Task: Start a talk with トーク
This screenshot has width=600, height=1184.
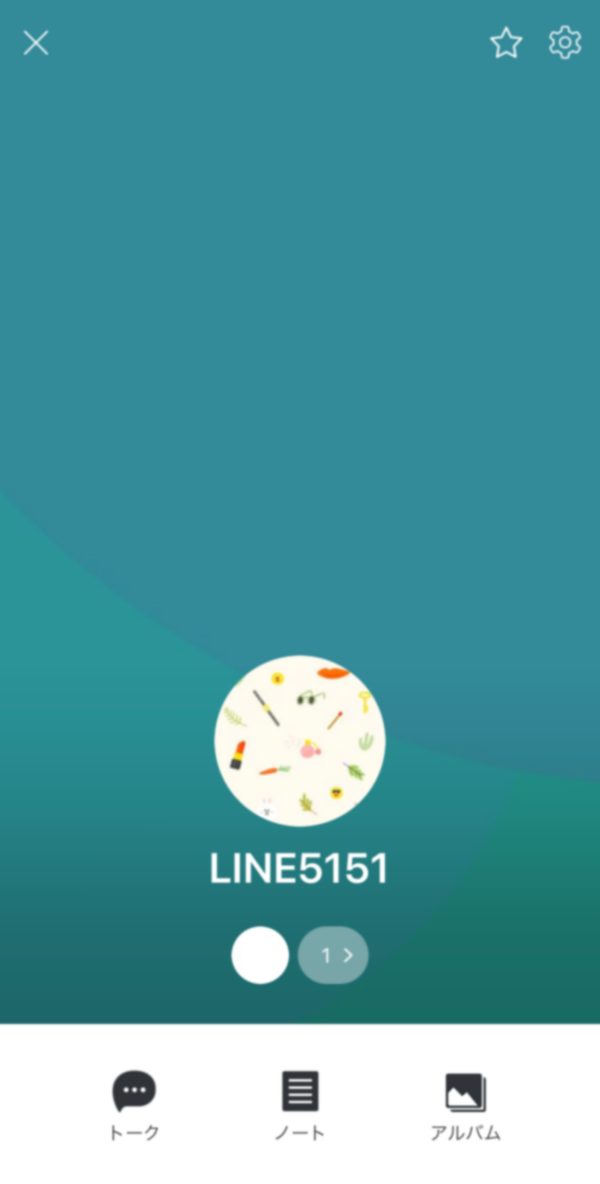Action: [x=134, y=1104]
